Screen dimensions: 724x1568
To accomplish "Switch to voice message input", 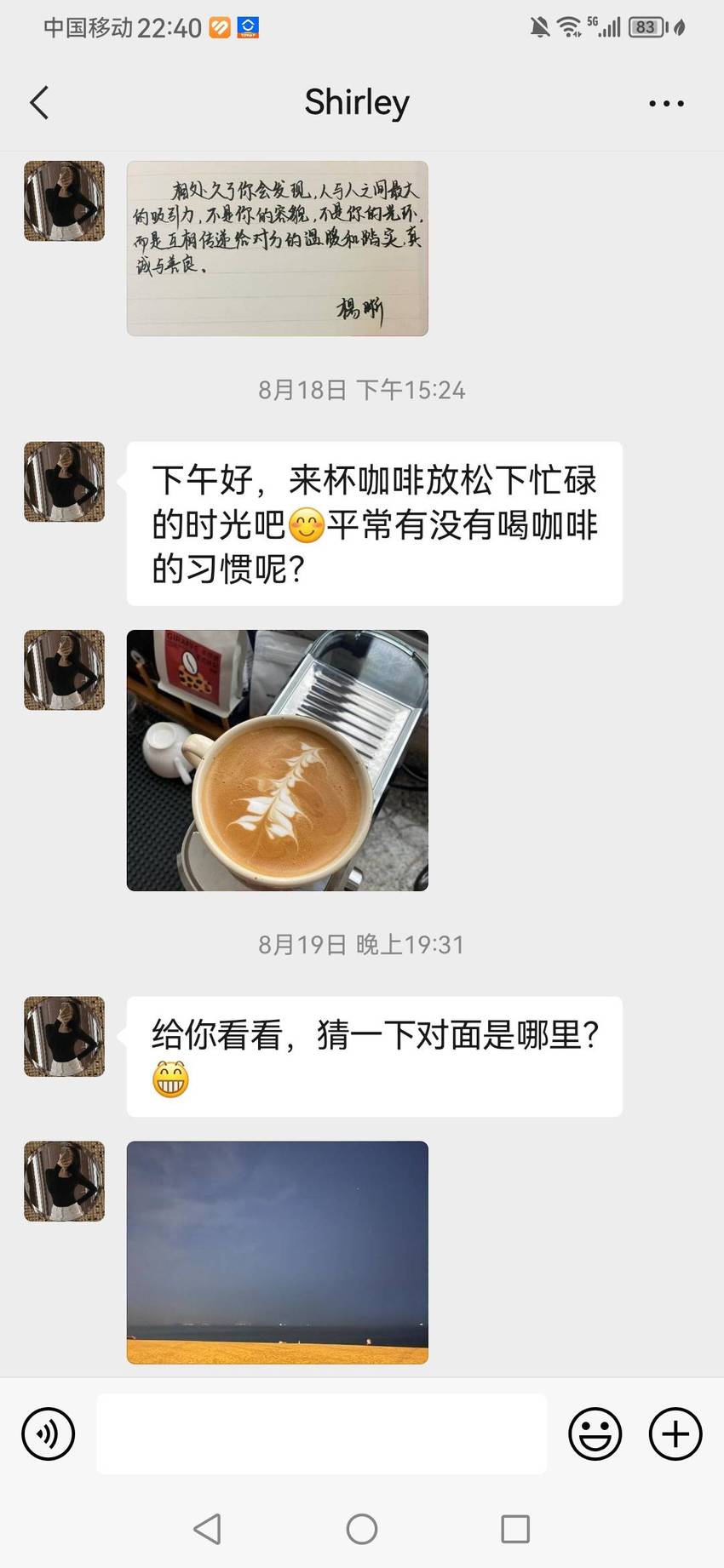I will [x=49, y=1434].
